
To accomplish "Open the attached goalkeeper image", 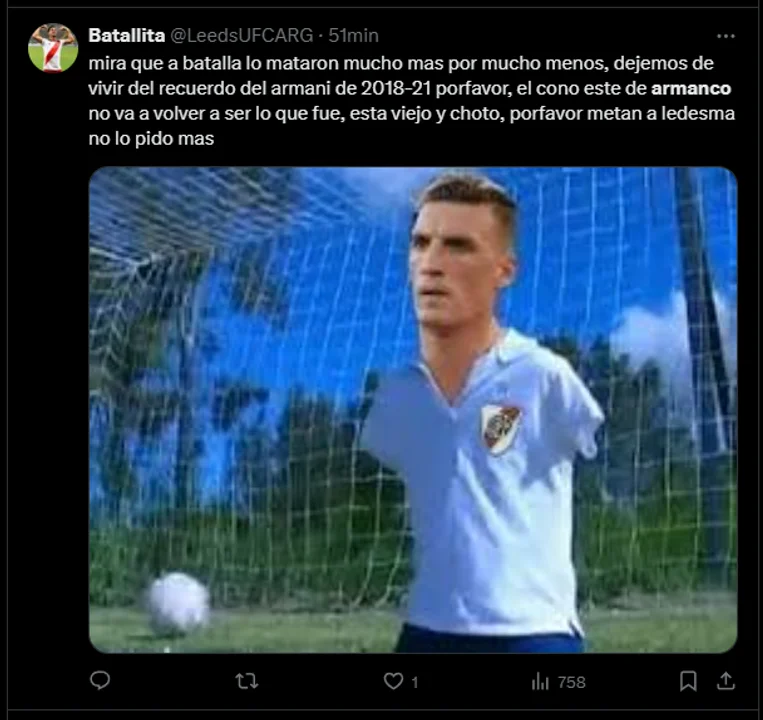I will [x=412, y=410].
